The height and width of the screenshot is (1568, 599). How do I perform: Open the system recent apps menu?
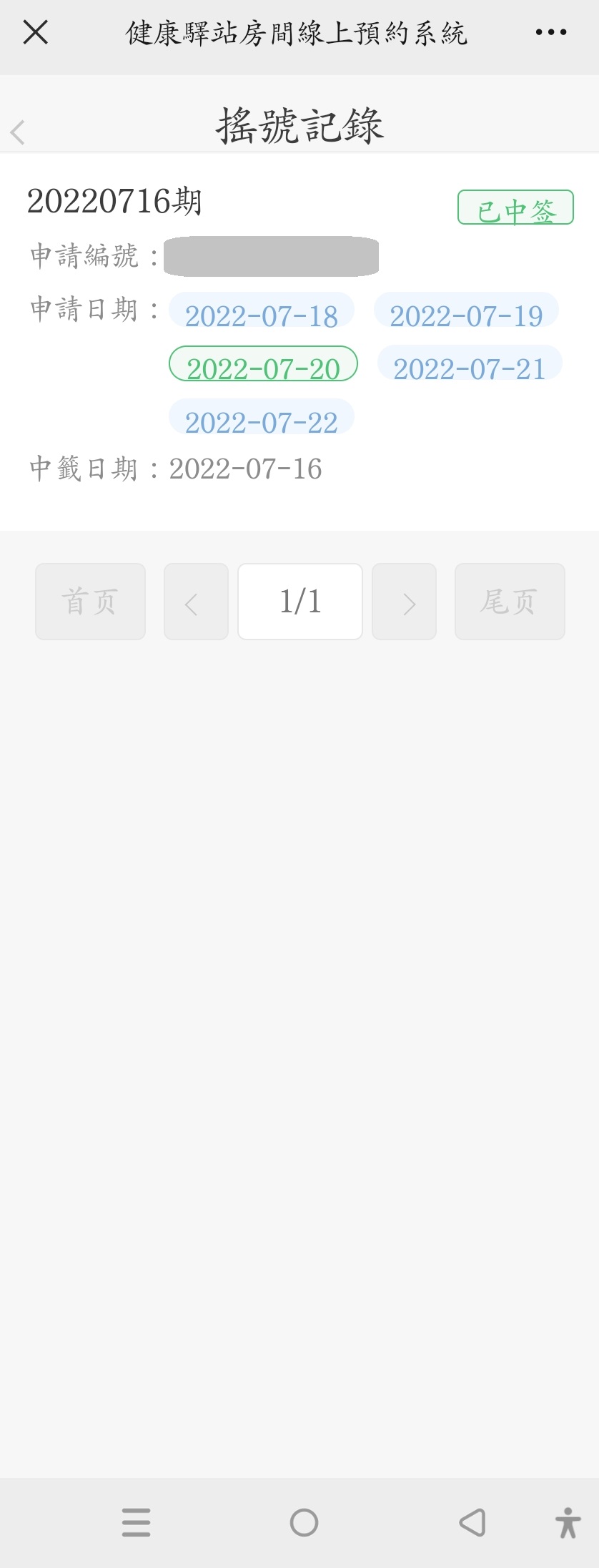coord(136,1522)
